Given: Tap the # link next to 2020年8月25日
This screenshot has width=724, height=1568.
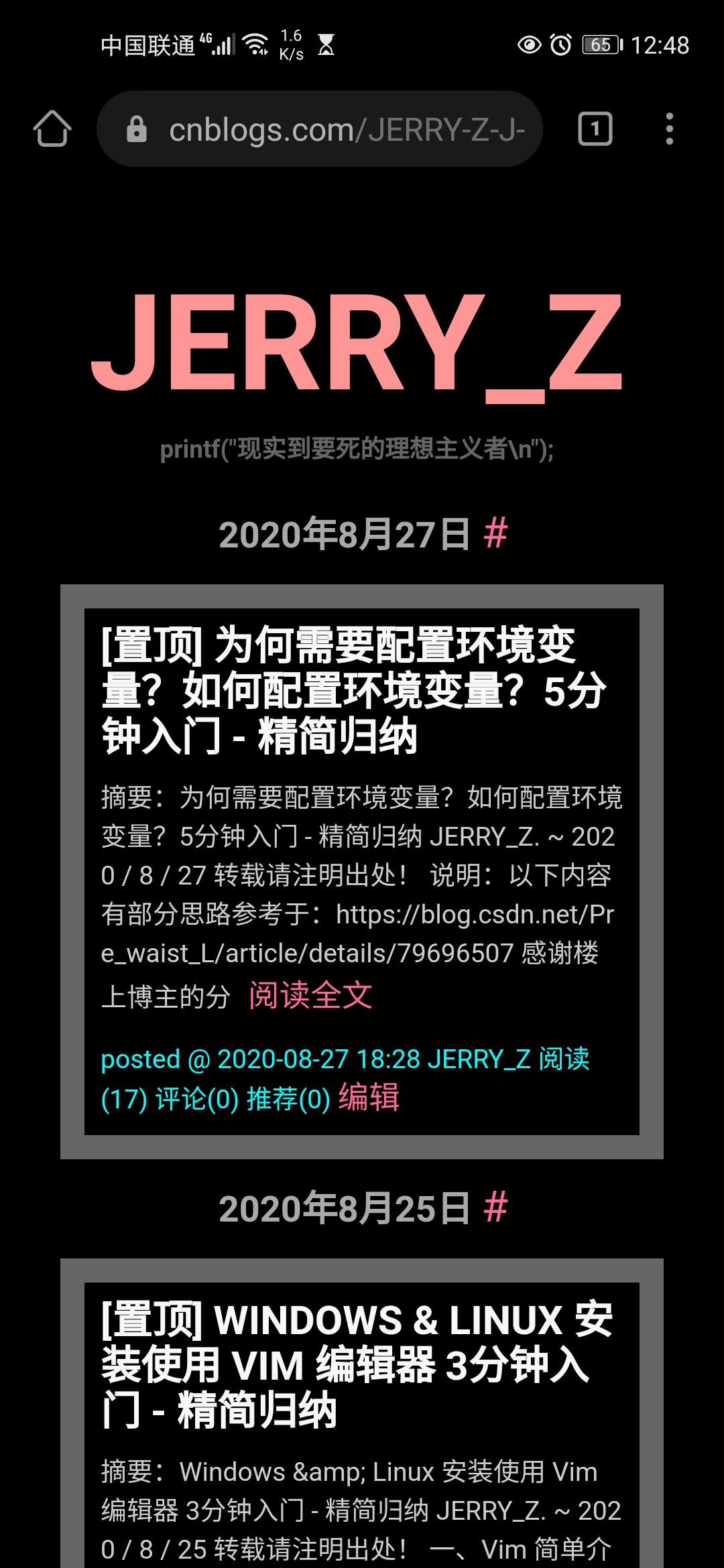Looking at the screenshot, I should [496, 1208].
